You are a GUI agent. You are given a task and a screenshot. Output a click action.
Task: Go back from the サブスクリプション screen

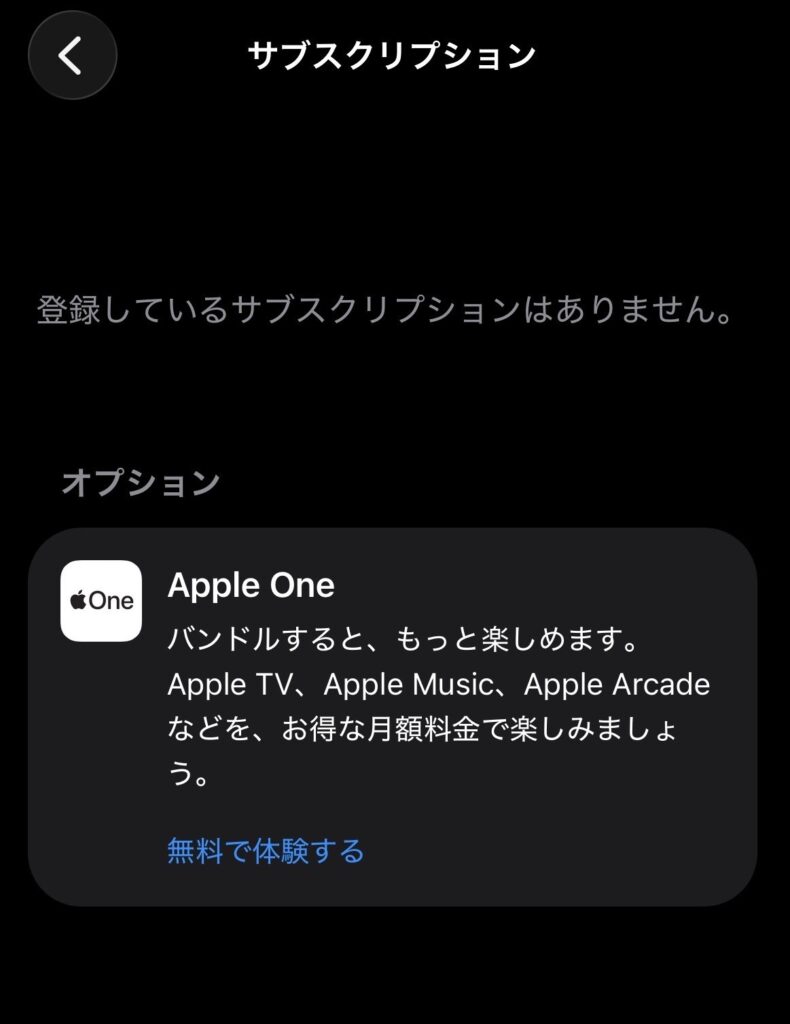pyautogui.click(x=72, y=56)
